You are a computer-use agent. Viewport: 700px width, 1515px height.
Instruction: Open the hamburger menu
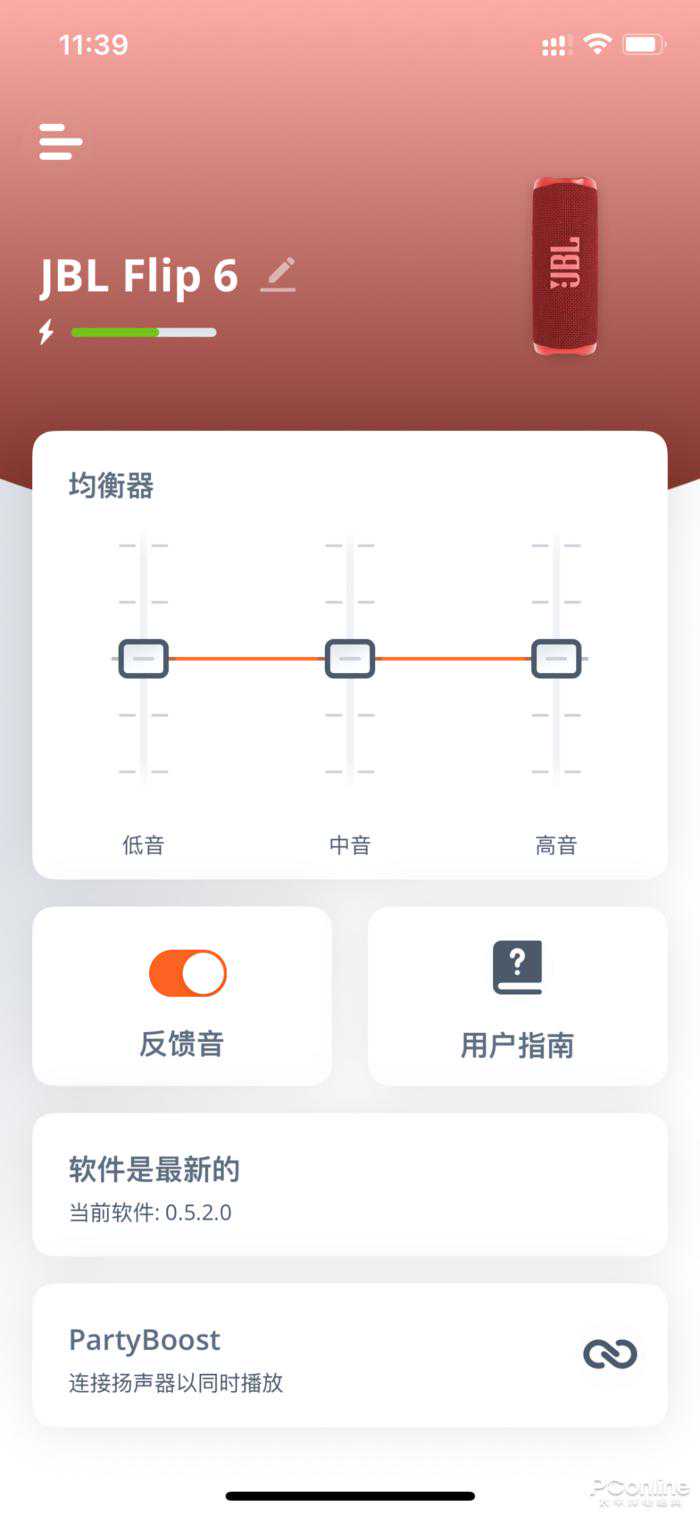click(60, 142)
